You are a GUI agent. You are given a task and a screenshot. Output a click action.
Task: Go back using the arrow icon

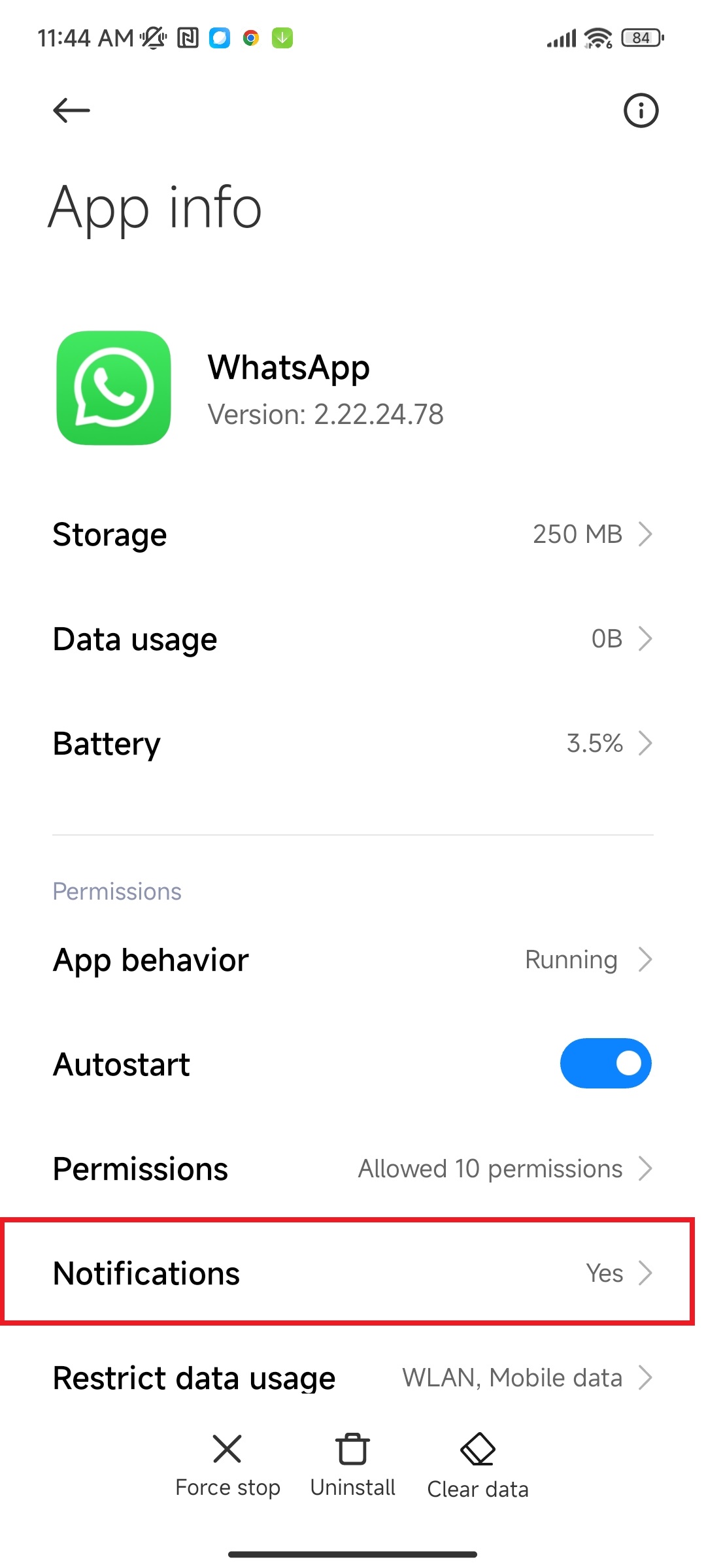click(x=71, y=110)
